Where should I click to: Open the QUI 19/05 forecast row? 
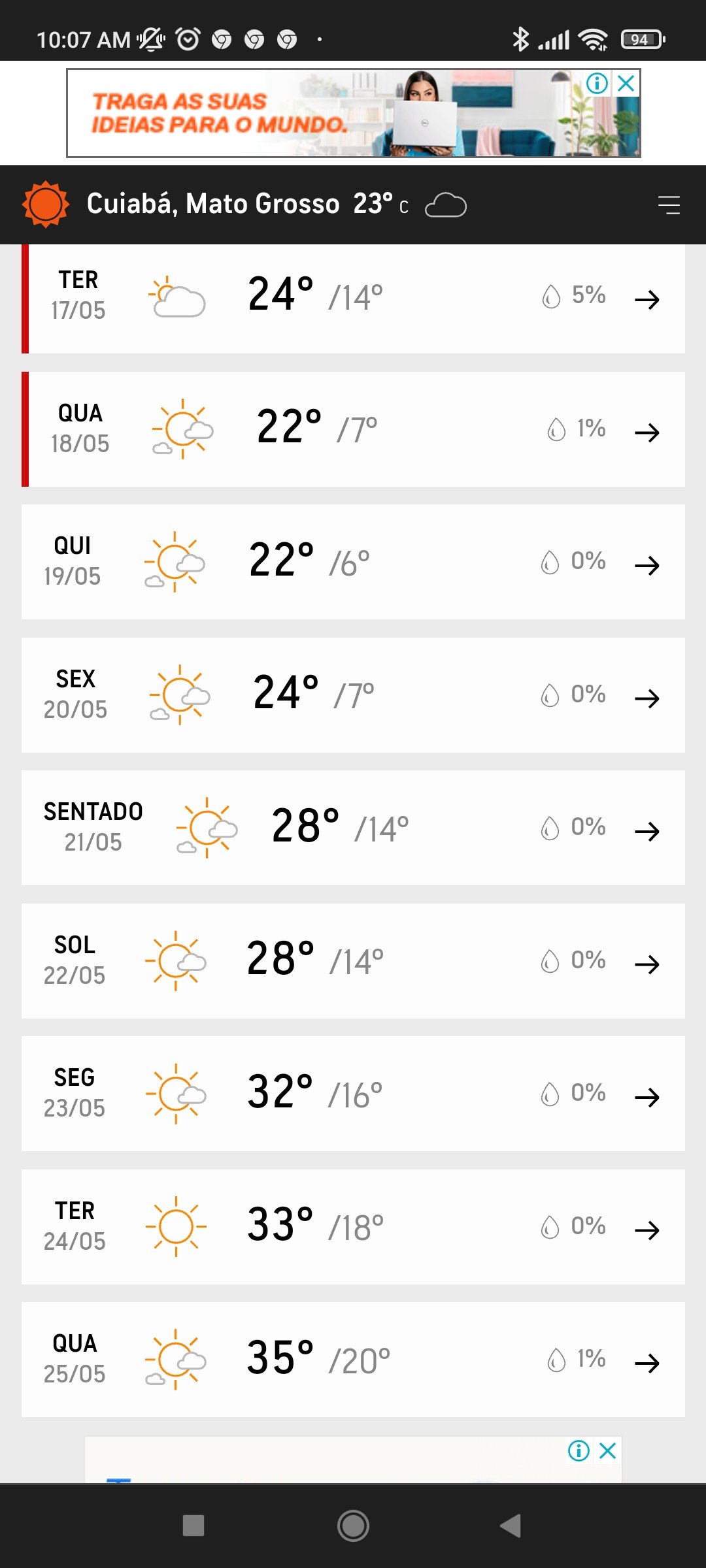coord(353,562)
